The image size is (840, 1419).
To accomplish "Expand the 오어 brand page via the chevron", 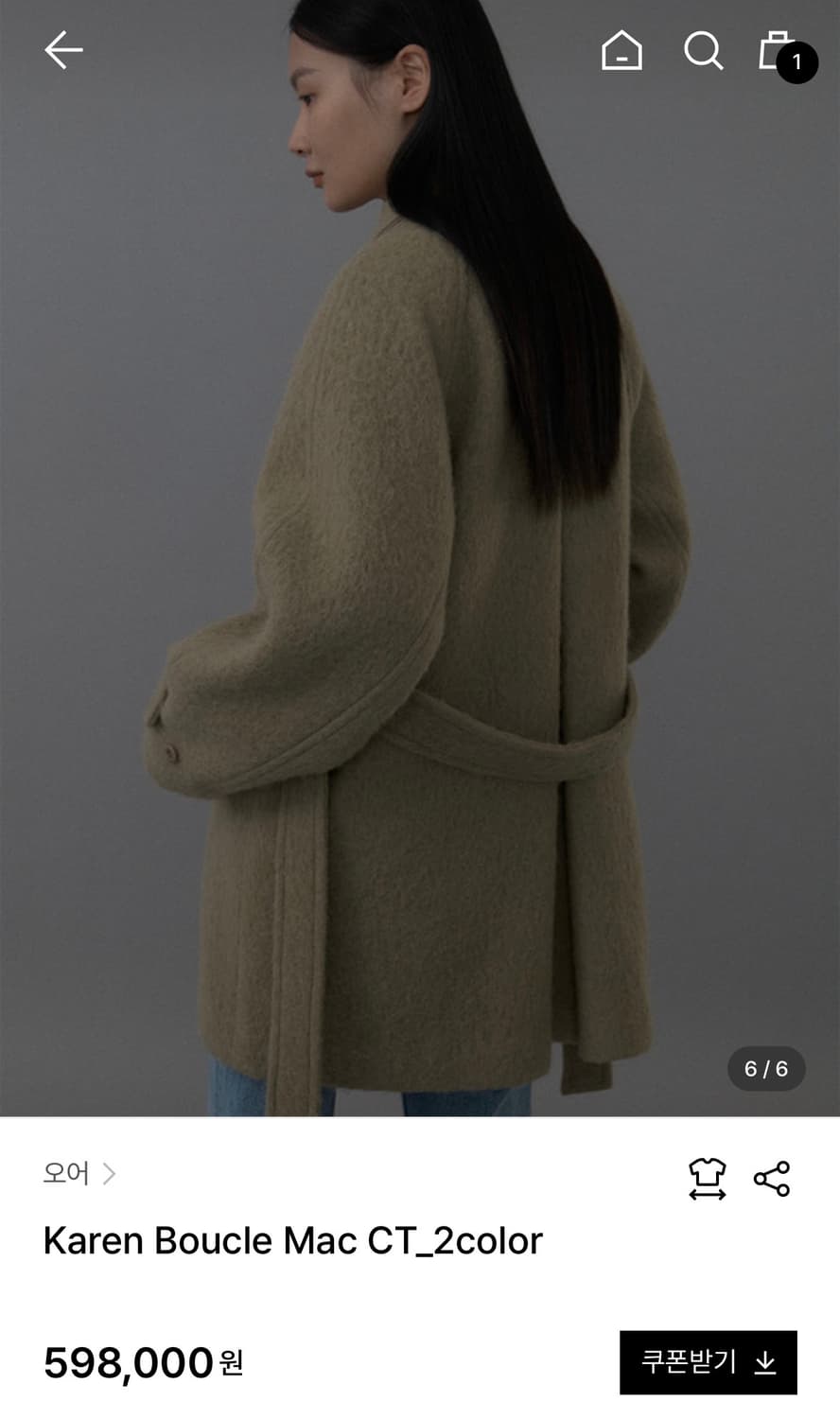I will point(111,1174).
